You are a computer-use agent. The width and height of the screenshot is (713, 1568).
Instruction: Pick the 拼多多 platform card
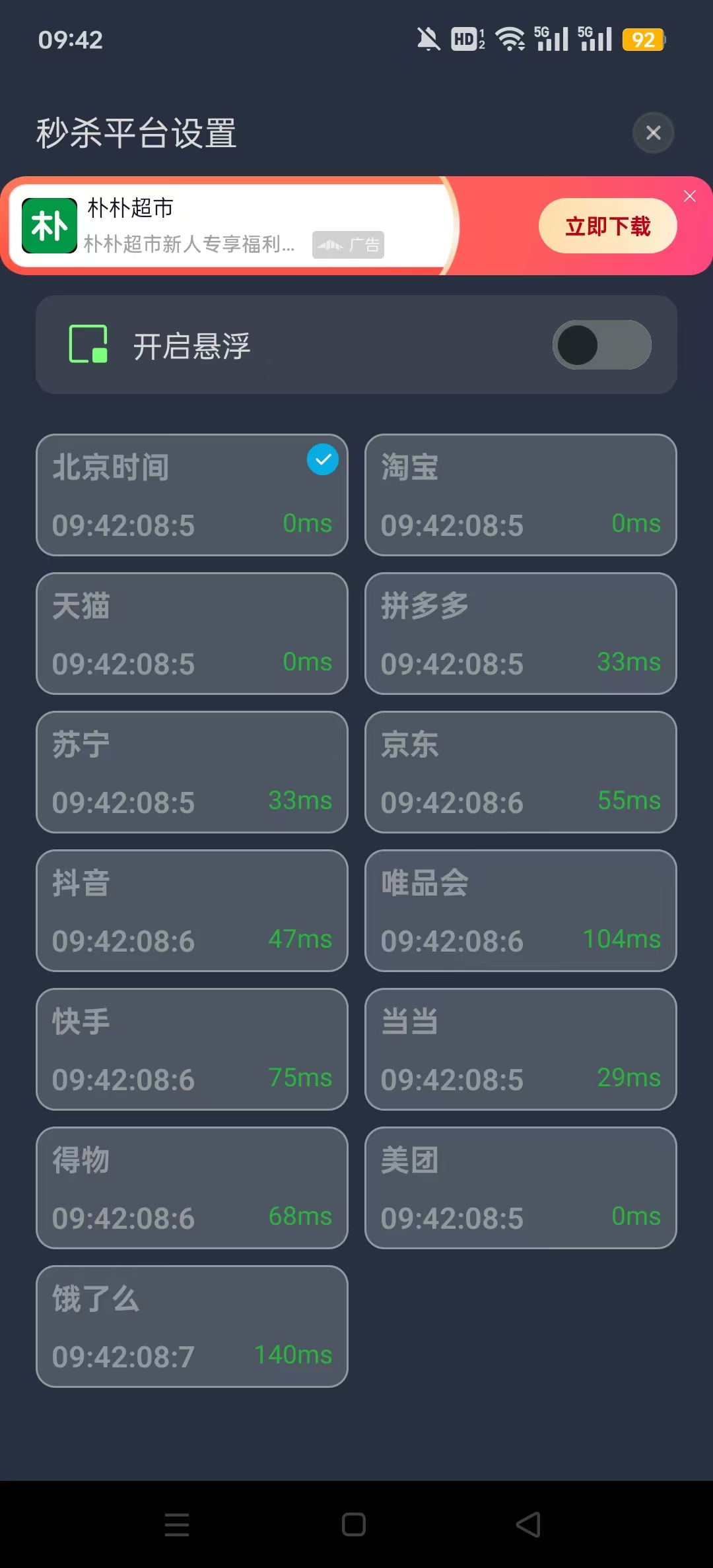[520, 634]
